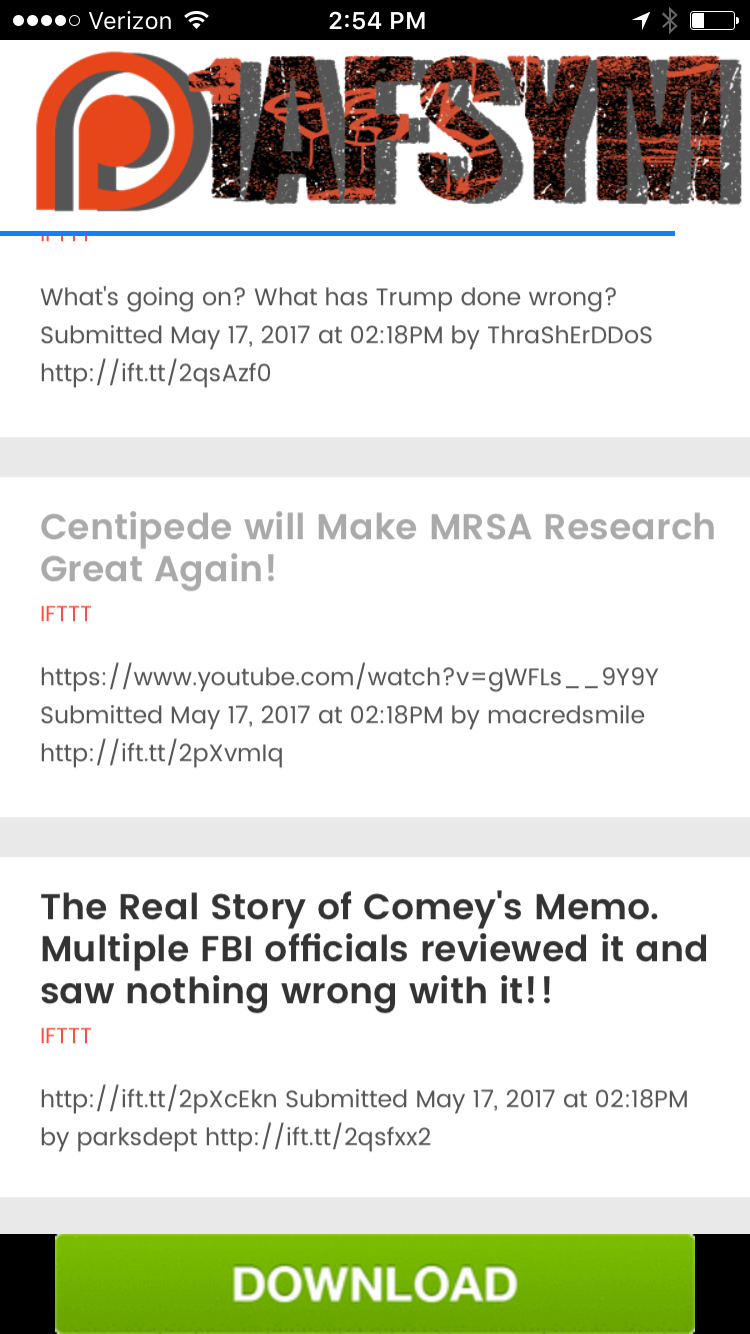Image resolution: width=750 pixels, height=1334 pixels.
Task: Open IFTTT tag under Centipede post
Action: pos(66,614)
